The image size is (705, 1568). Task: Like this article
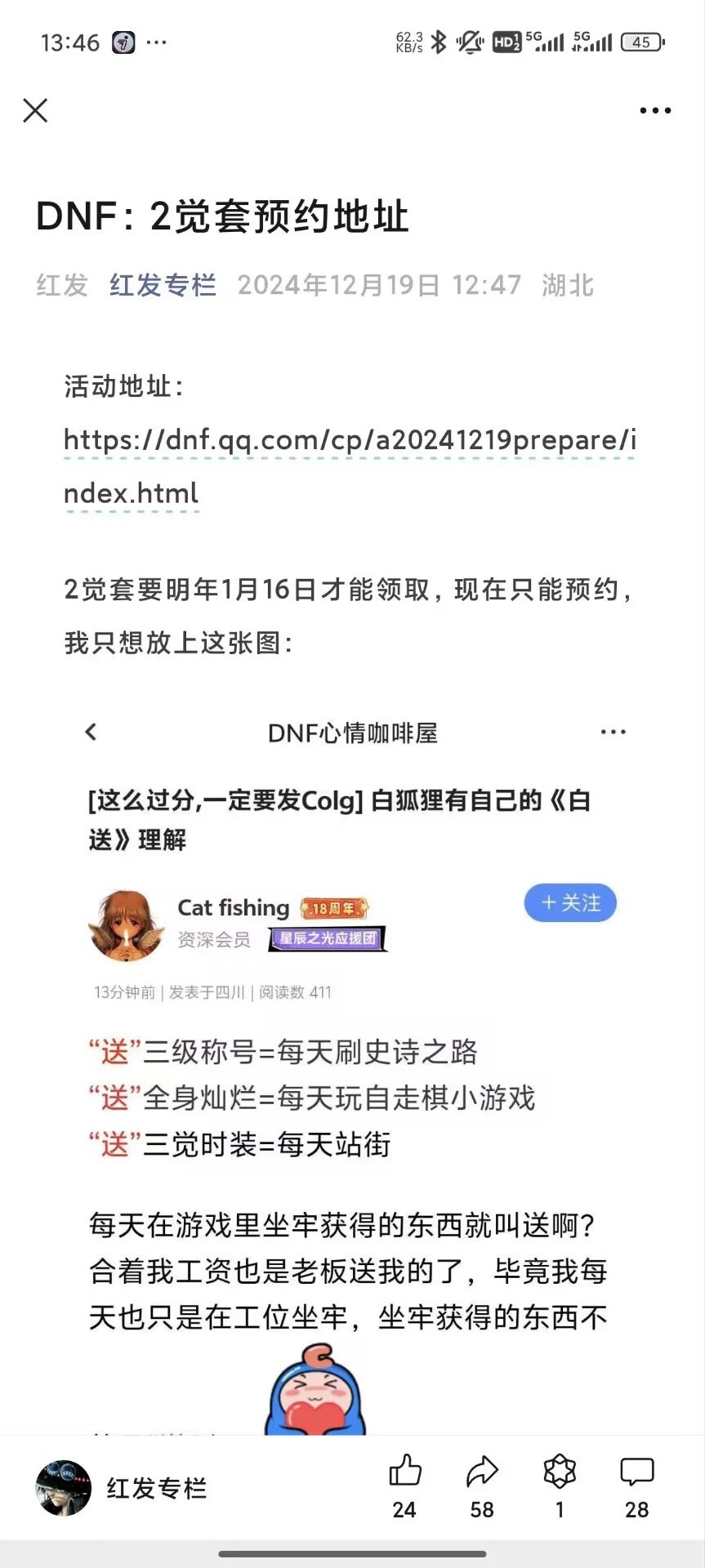[x=404, y=1486]
